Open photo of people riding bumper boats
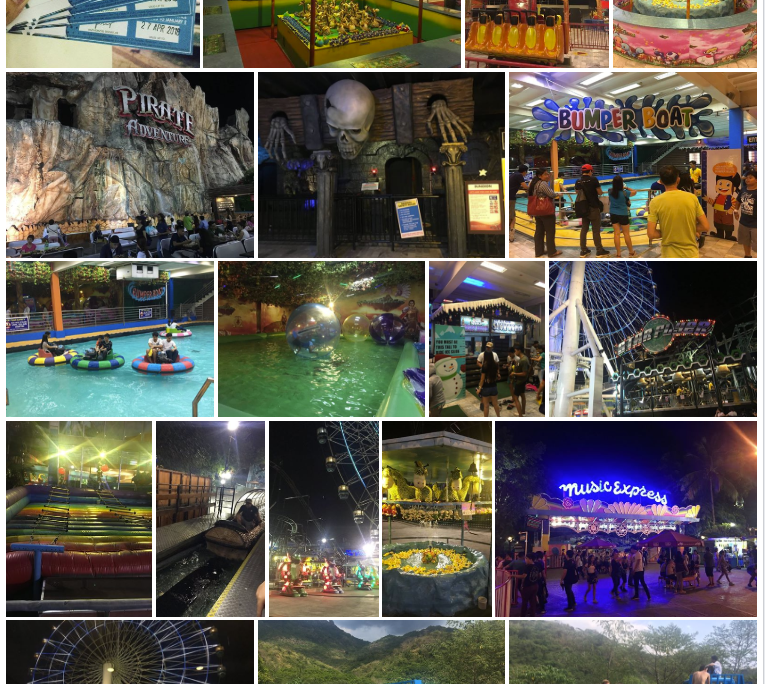 110,339
